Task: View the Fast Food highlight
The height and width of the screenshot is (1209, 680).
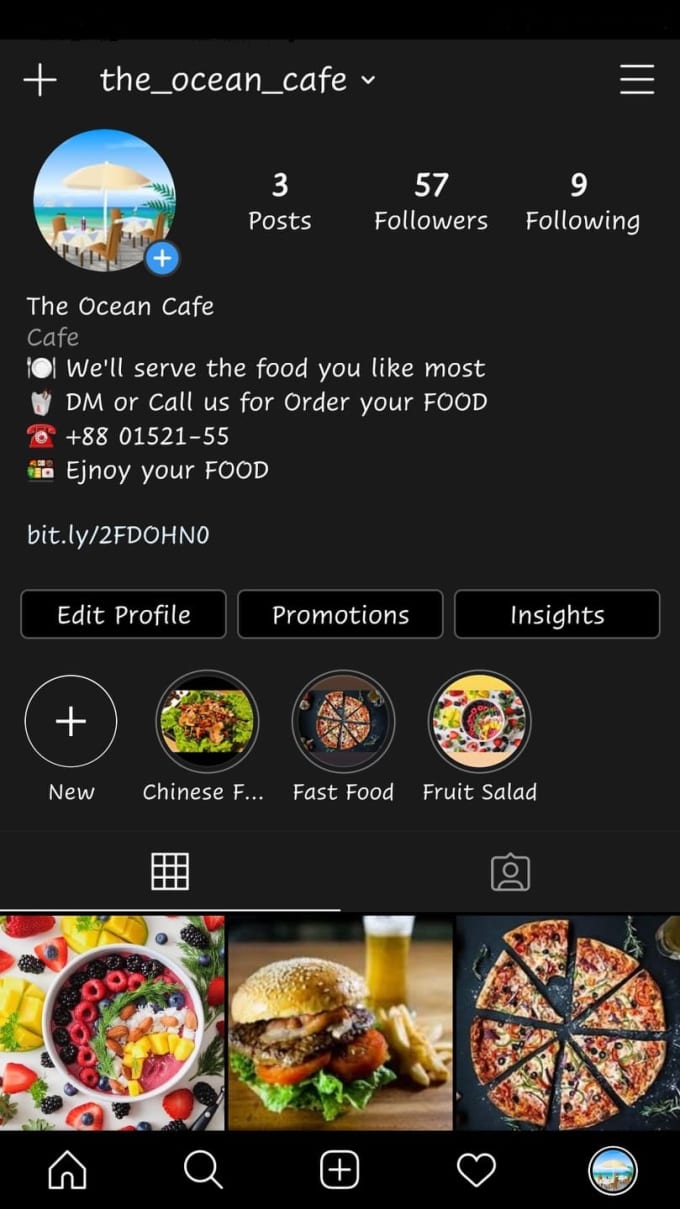Action: (343, 721)
